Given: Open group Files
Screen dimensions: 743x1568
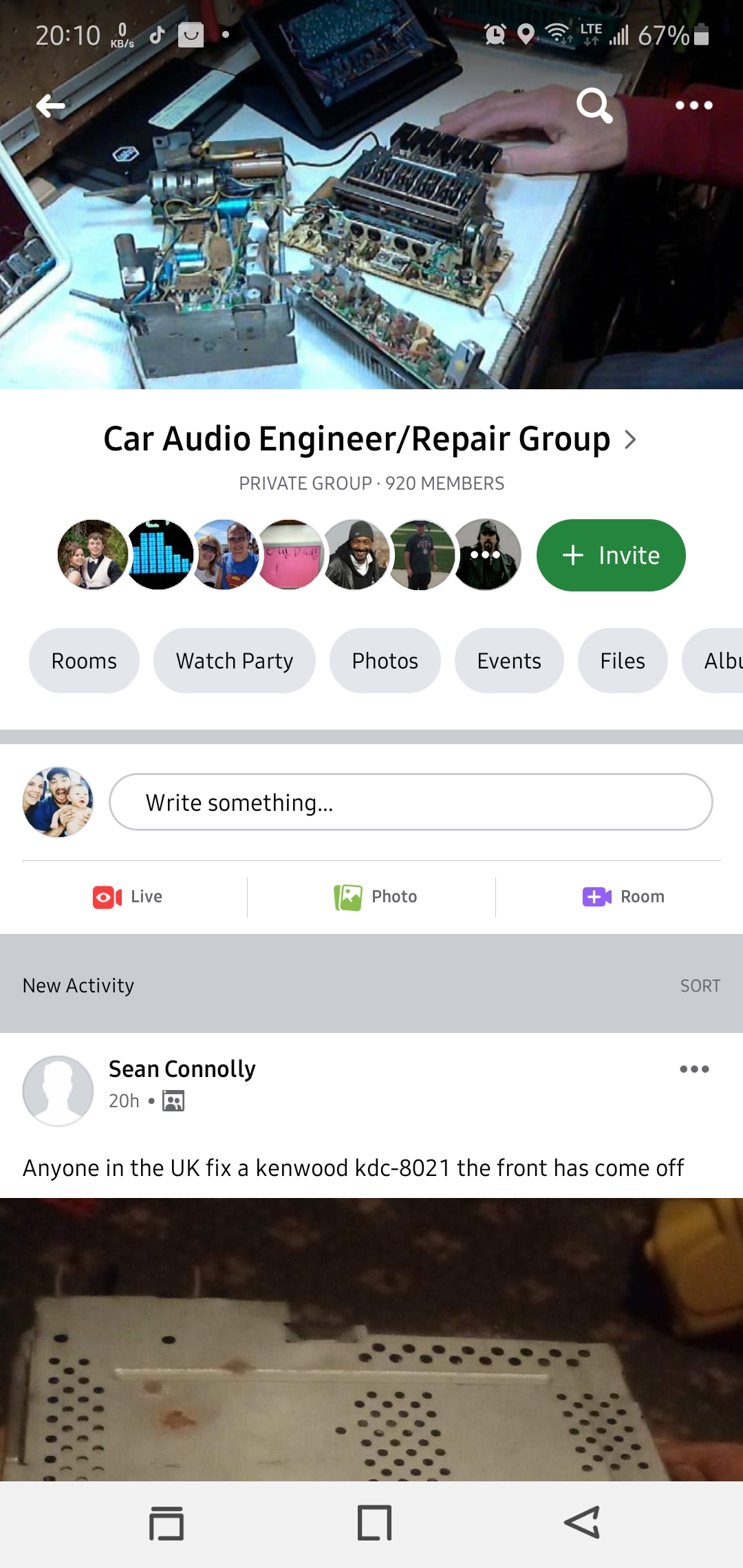Looking at the screenshot, I should click(623, 660).
